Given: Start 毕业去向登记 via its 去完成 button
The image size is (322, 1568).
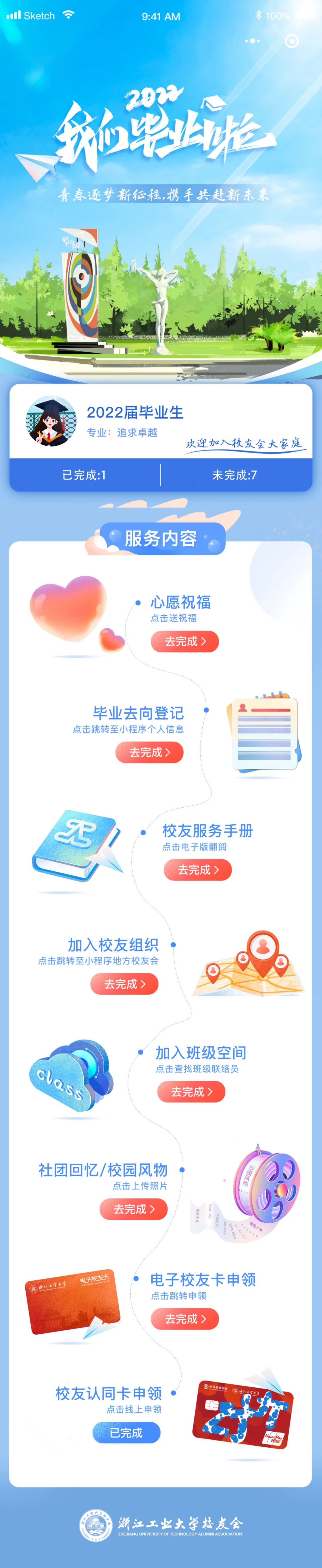Looking at the screenshot, I should tap(149, 752).
